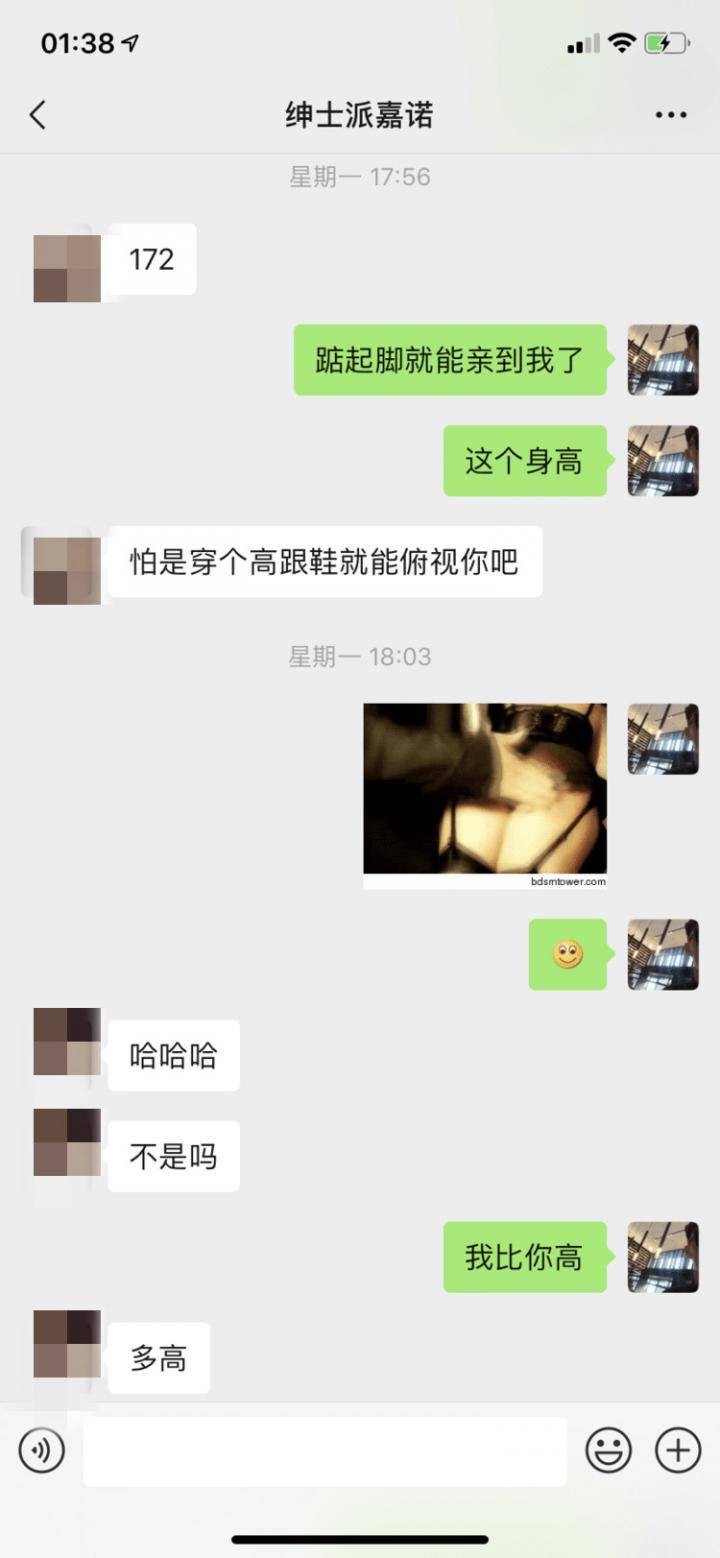Tap your own avatar next to 这个身高
The image size is (720, 1558).
pos(662,461)
